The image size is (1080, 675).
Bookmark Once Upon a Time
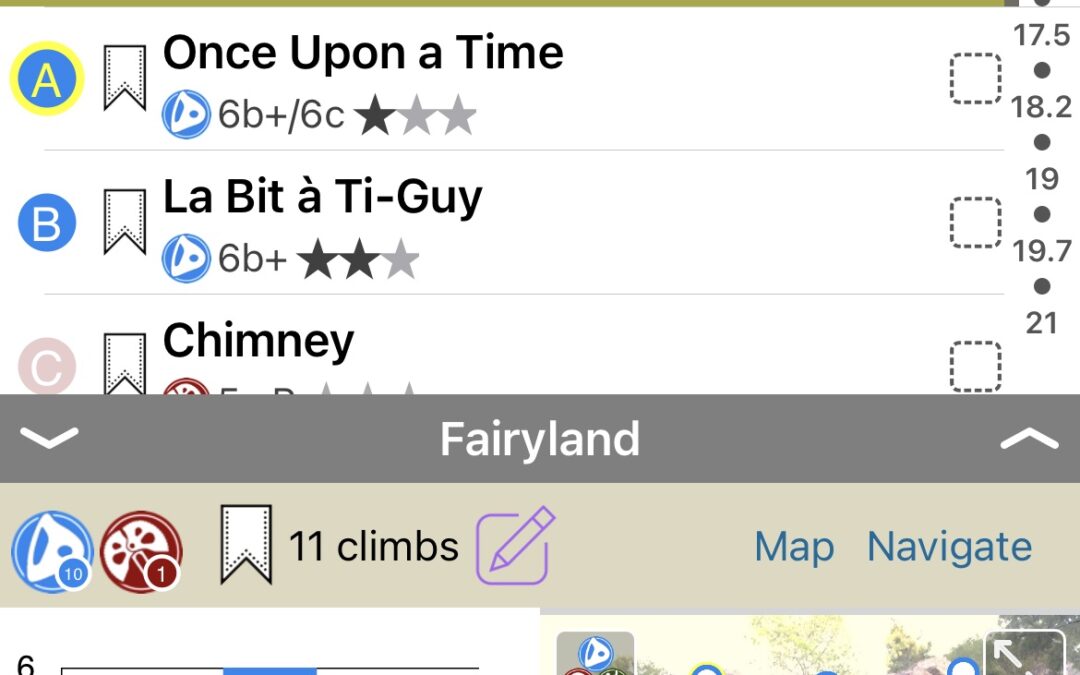125,78
